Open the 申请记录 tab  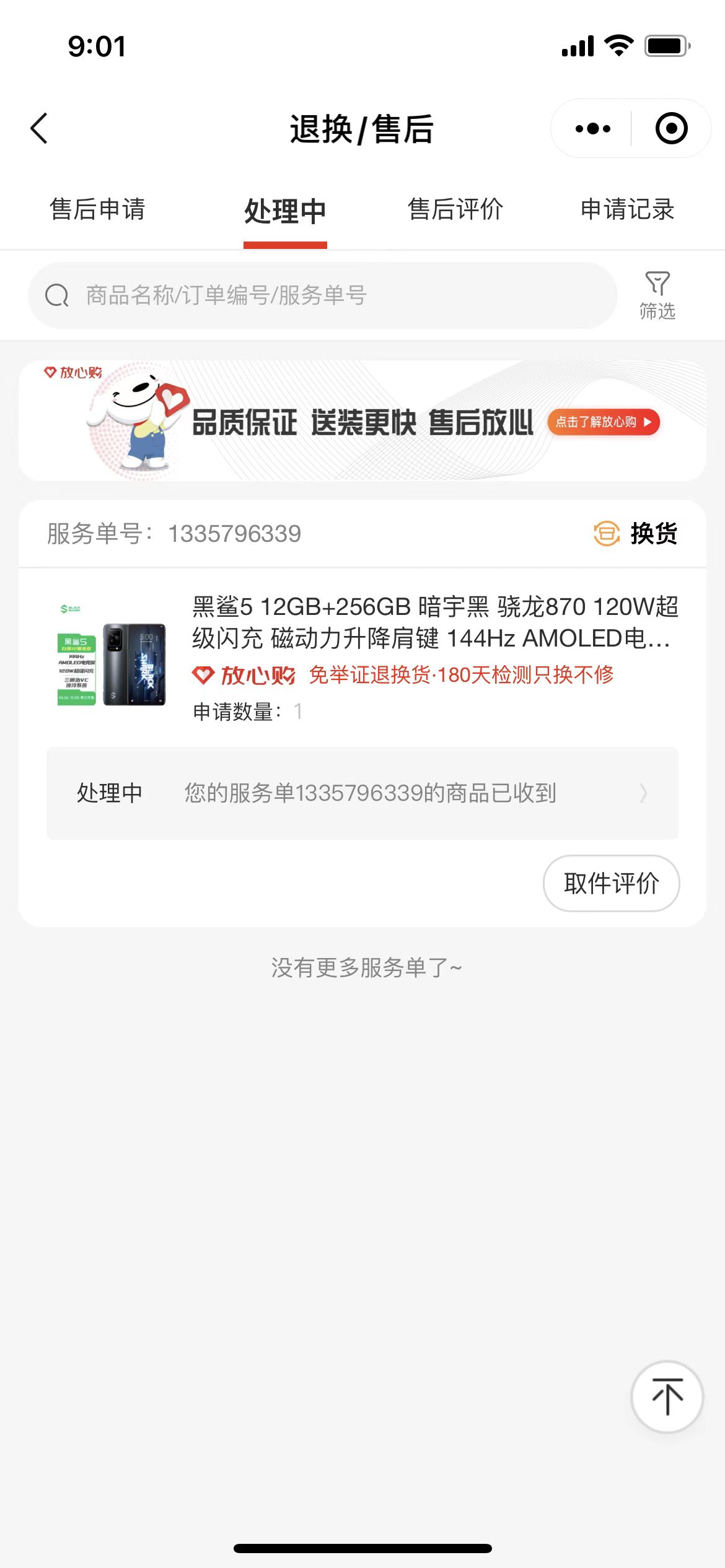(628, 209)
